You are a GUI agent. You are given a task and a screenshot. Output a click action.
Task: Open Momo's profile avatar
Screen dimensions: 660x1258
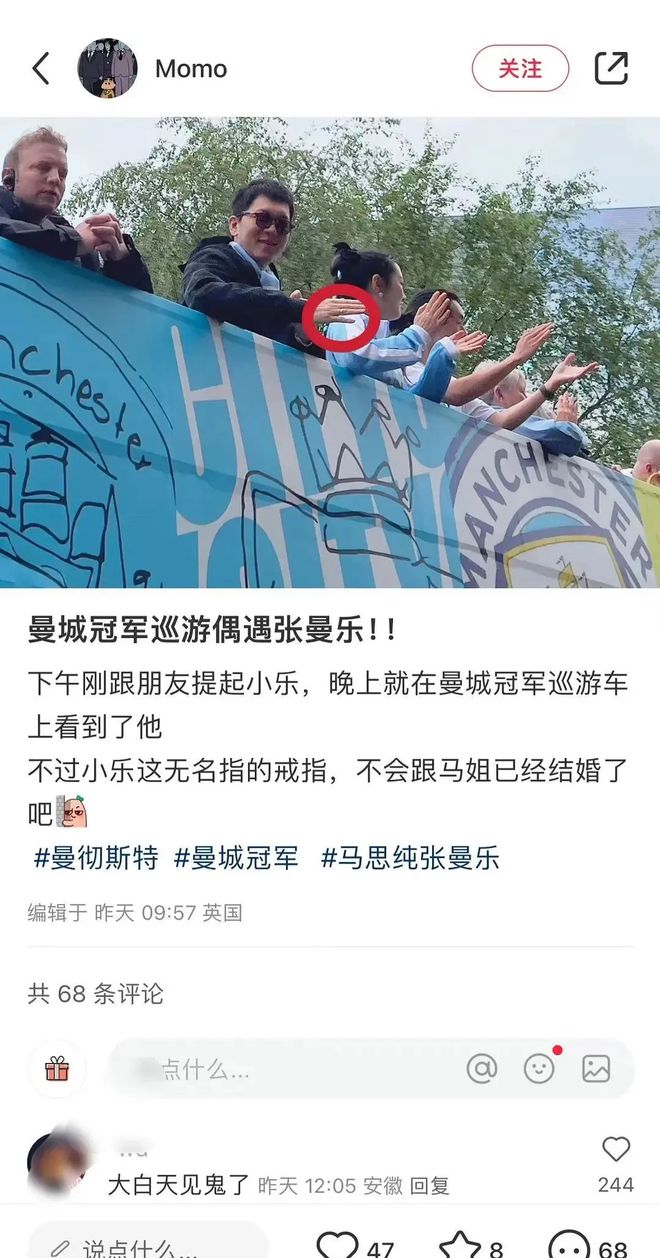[107, 69]
